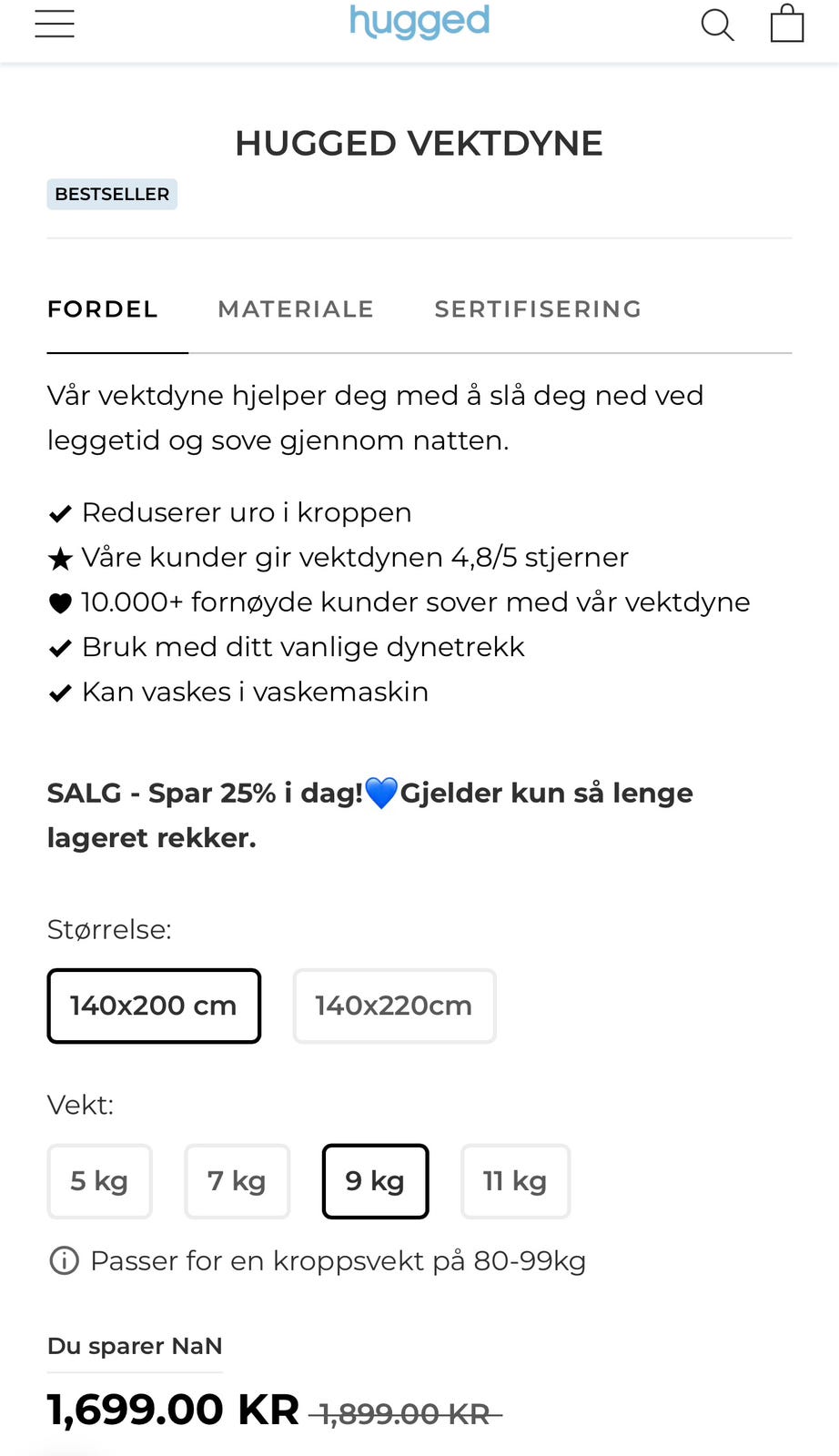The width and height of the screenshot is (839, 1456).
Task: Click the heart icon before fornøyde kunder
Action: pos(59,602)
